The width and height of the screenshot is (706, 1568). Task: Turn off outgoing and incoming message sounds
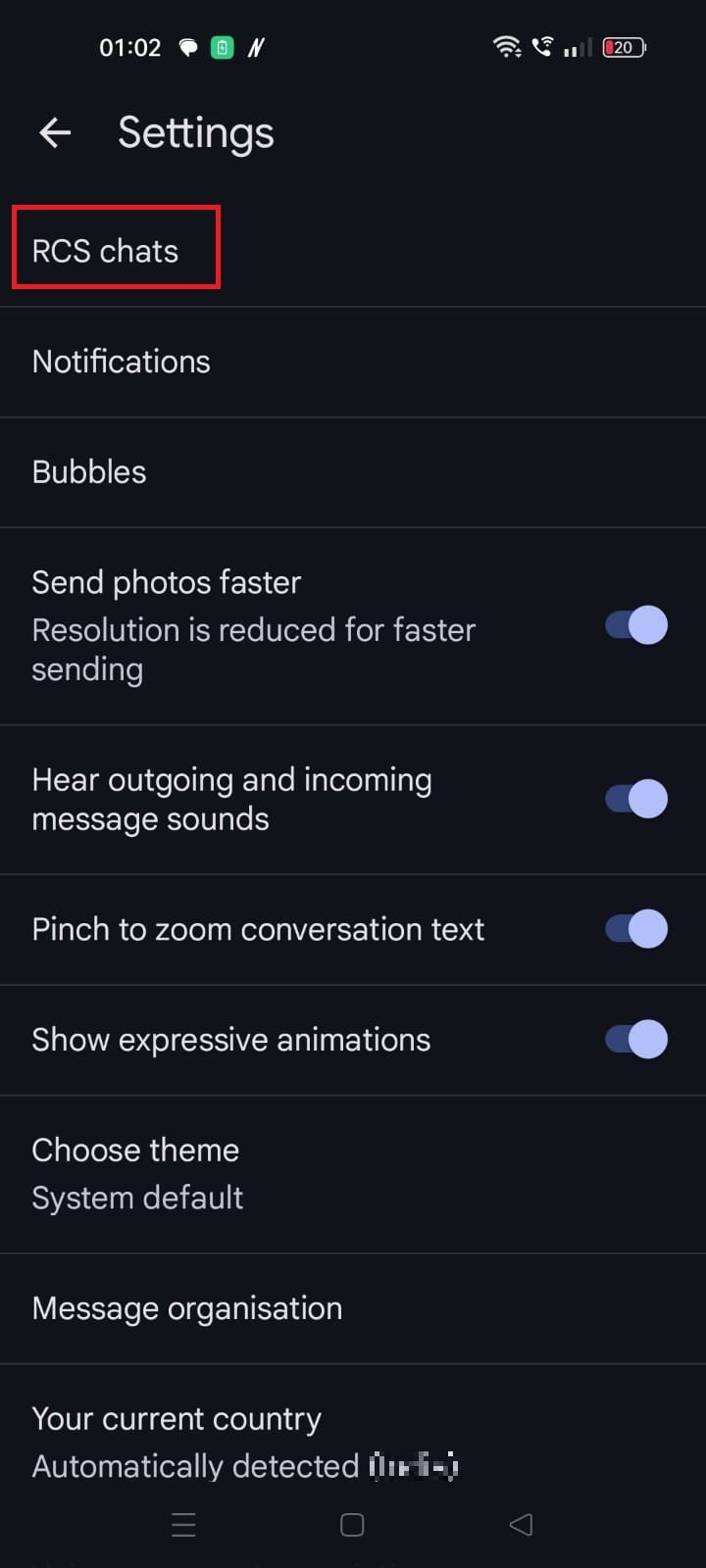pyautogui.click(x=635, y=798)
